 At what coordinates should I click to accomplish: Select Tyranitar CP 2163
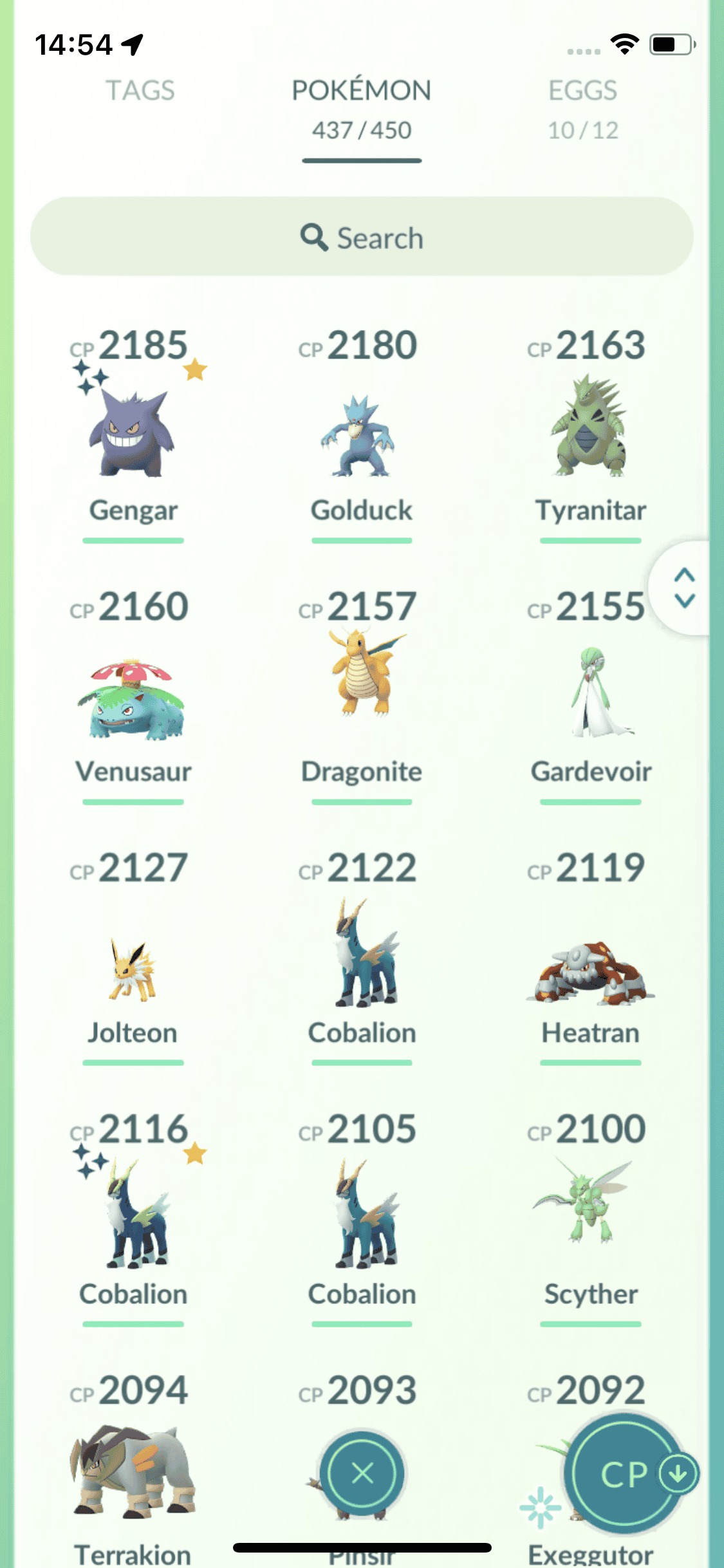(589, 428)
